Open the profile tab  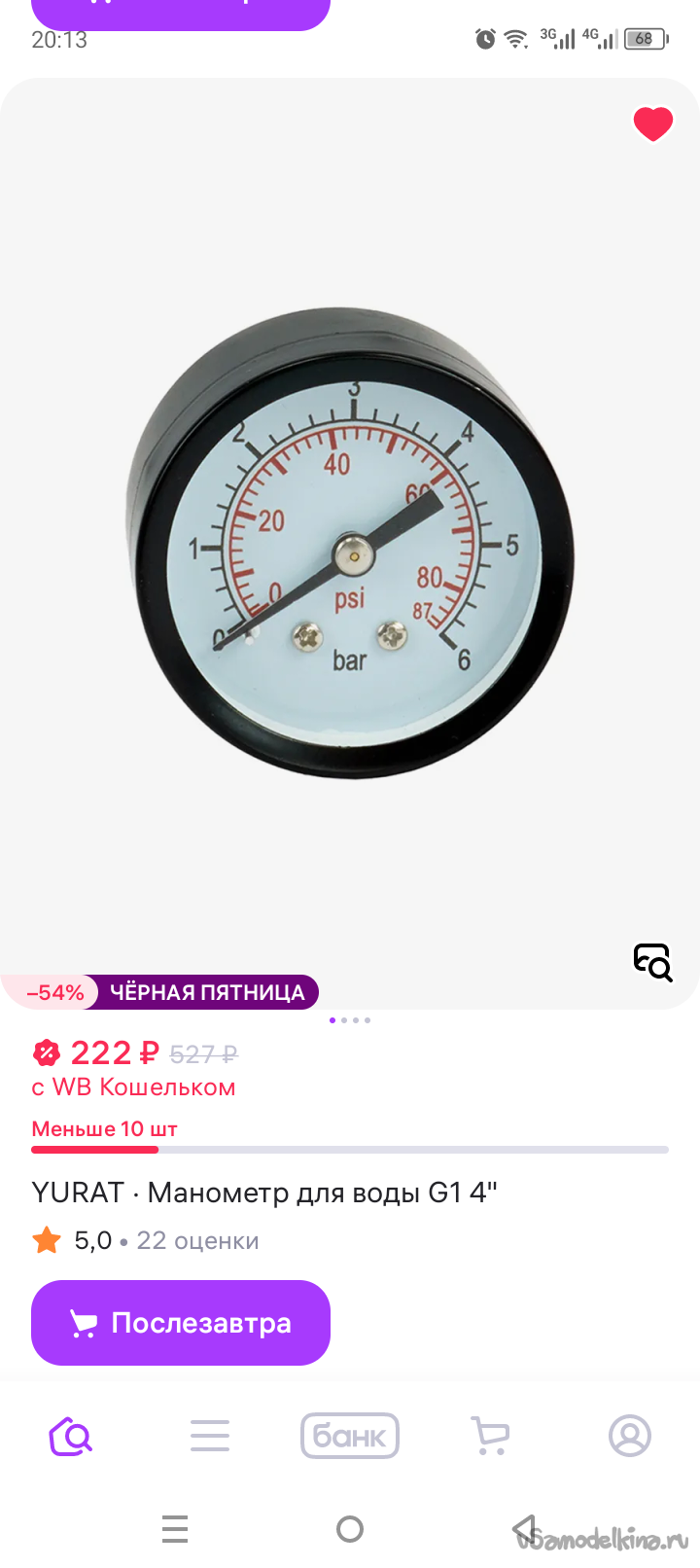pyautogui.click(x=630, y=1436)
